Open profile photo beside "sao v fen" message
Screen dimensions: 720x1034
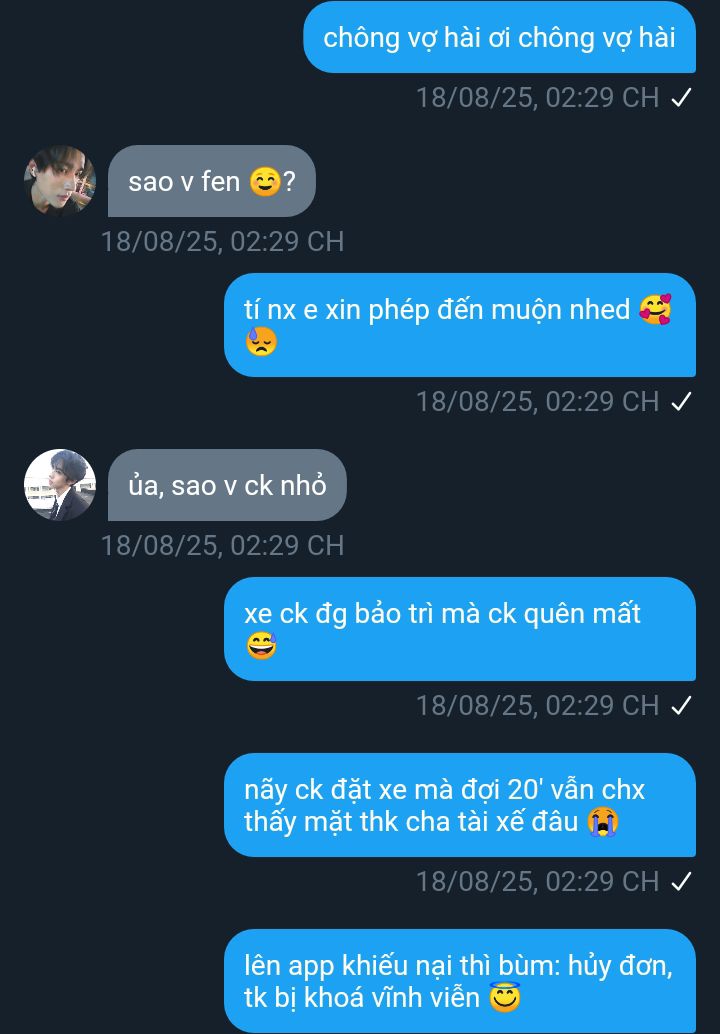click(x=60, y=181)
